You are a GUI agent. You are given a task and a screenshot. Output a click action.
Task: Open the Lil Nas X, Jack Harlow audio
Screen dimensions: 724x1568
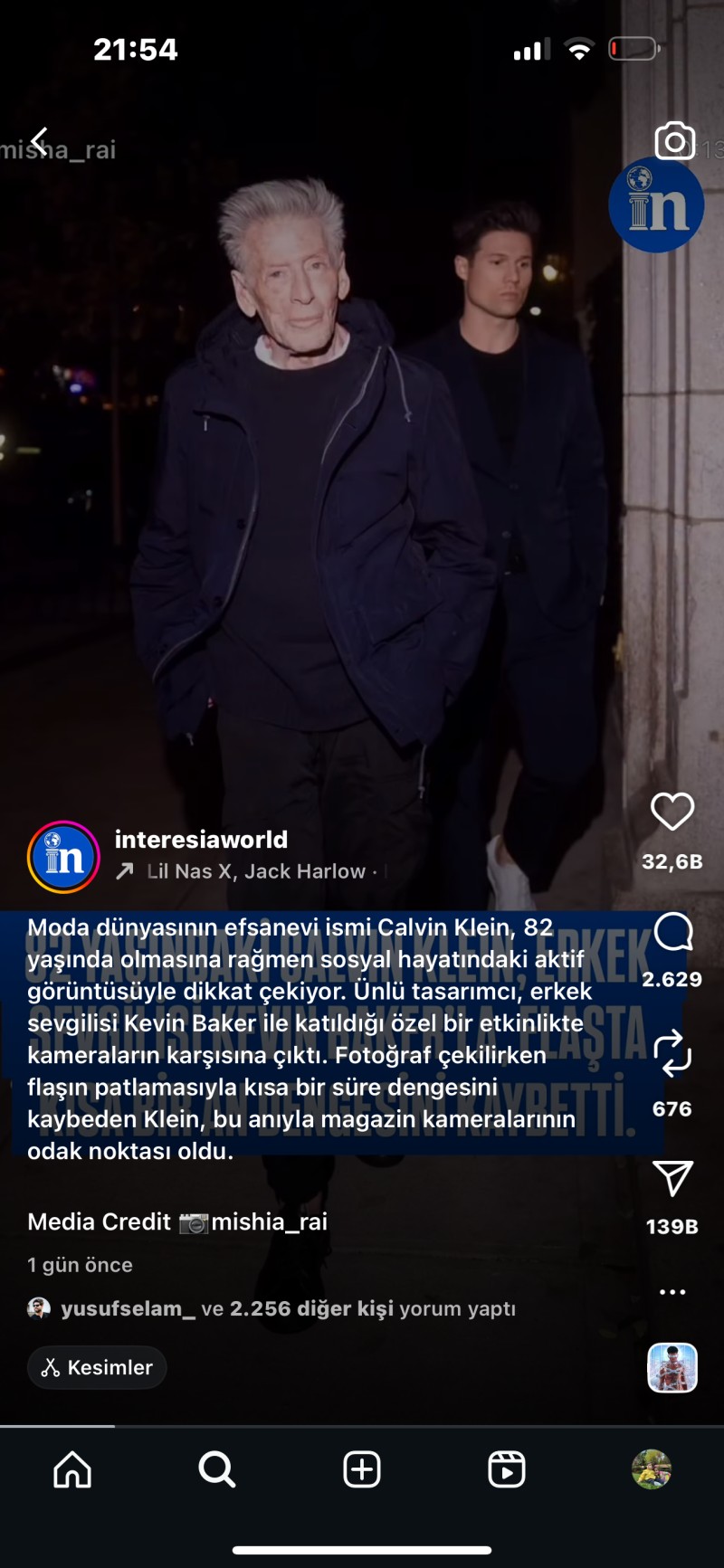pyautogui.click(x=255, y=871)
